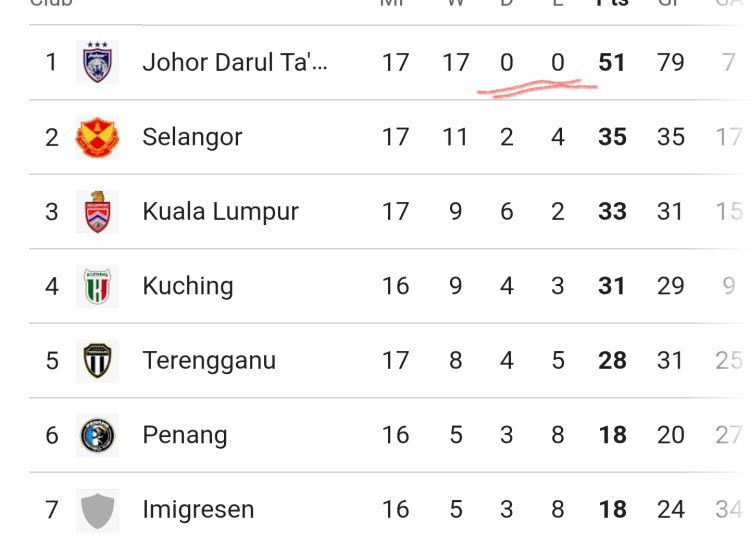The width and height of the screenshot is (750, 536).
Task: Open the Terengganu team row
Action: coord(208,361)
